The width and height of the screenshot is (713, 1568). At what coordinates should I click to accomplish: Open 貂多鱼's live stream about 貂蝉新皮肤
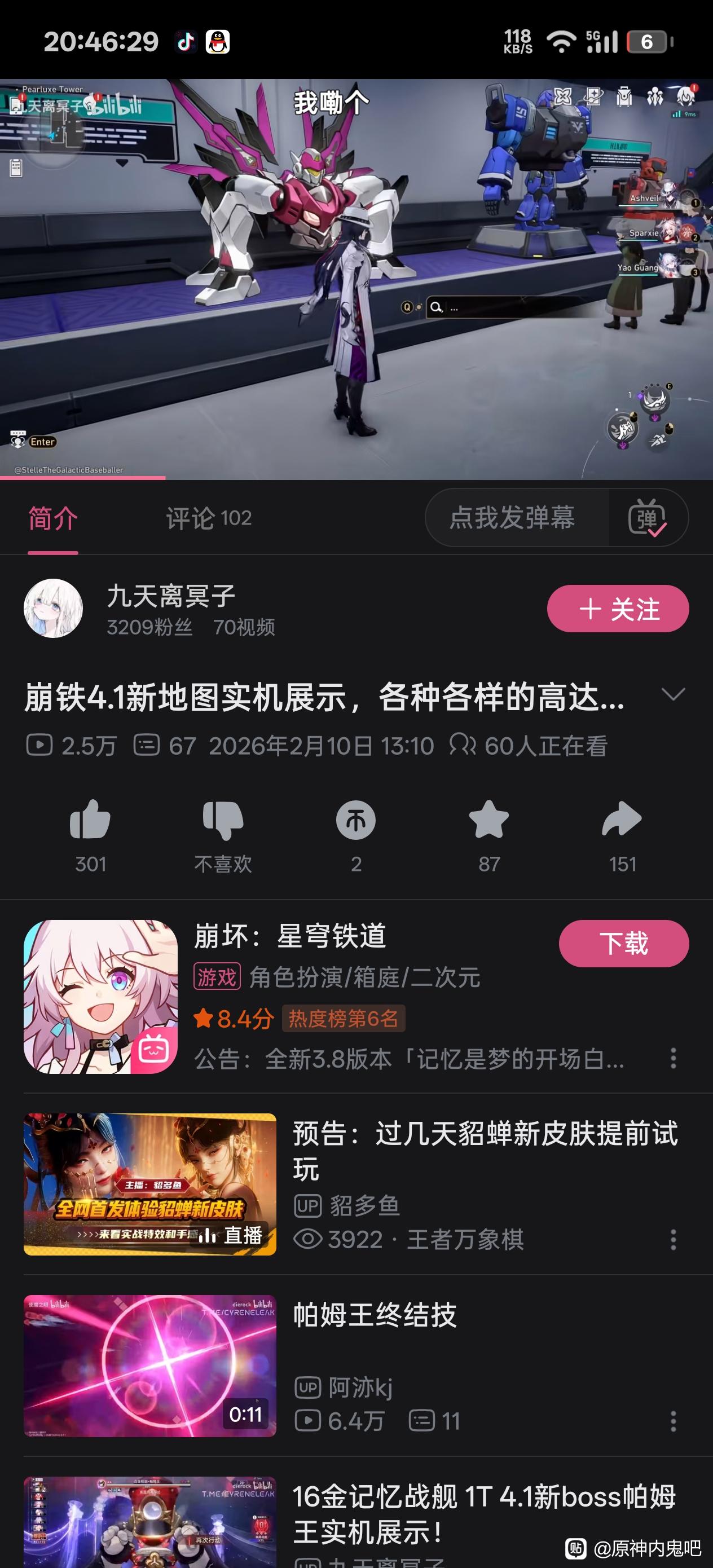[150, 1184]
